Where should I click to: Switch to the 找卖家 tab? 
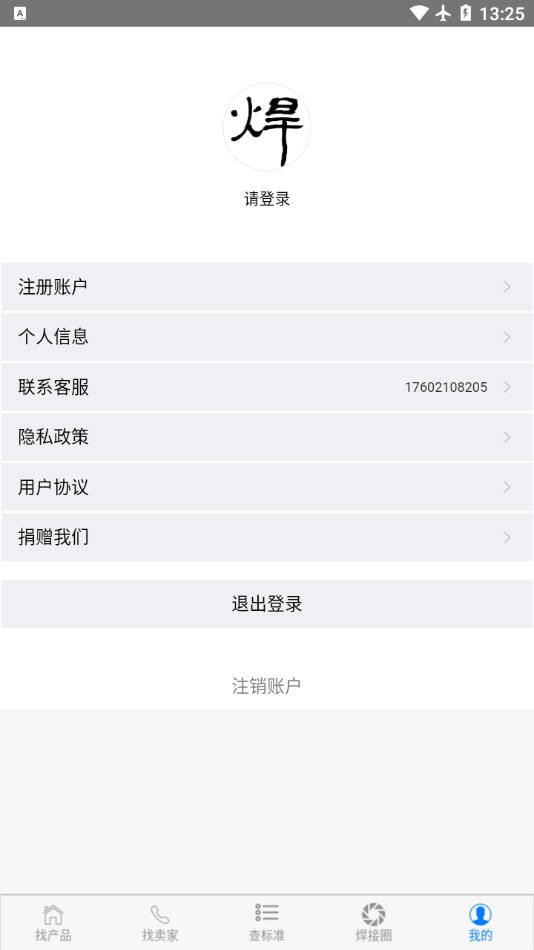tap(160, 923)
